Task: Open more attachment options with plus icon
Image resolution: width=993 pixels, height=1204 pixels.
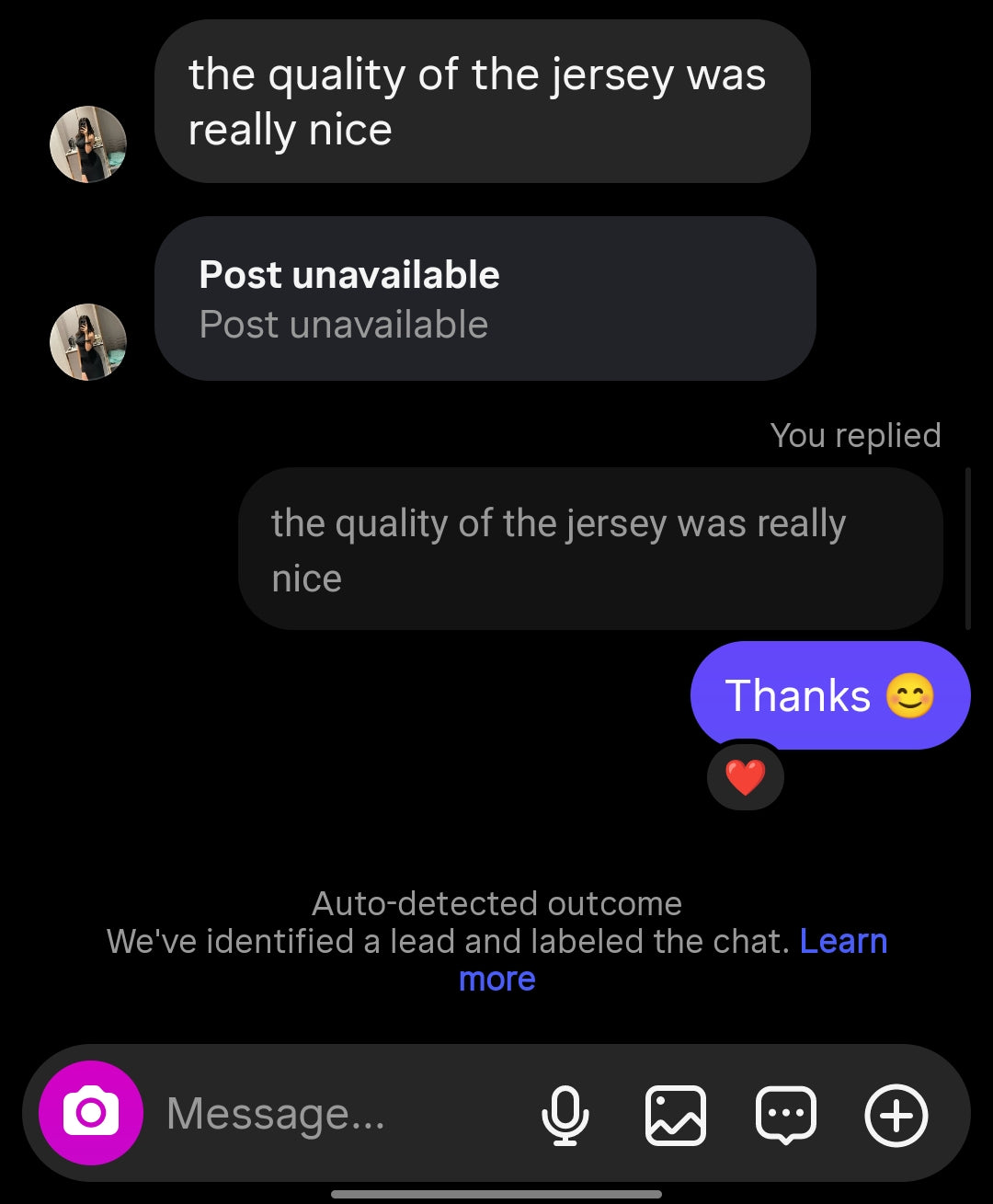Action: [x=896, y=1116]
